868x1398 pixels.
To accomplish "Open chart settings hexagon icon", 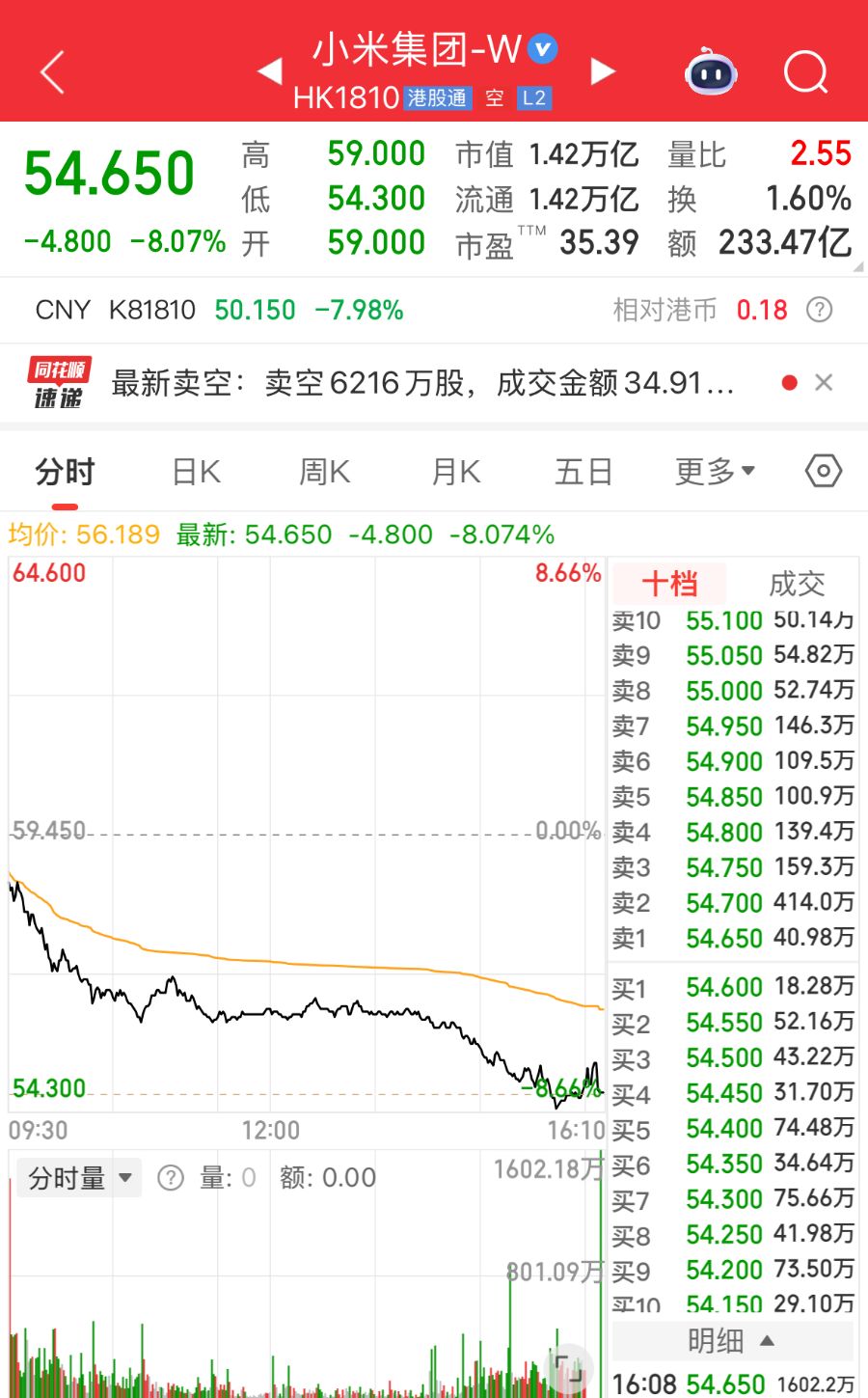I will (823, 472).
